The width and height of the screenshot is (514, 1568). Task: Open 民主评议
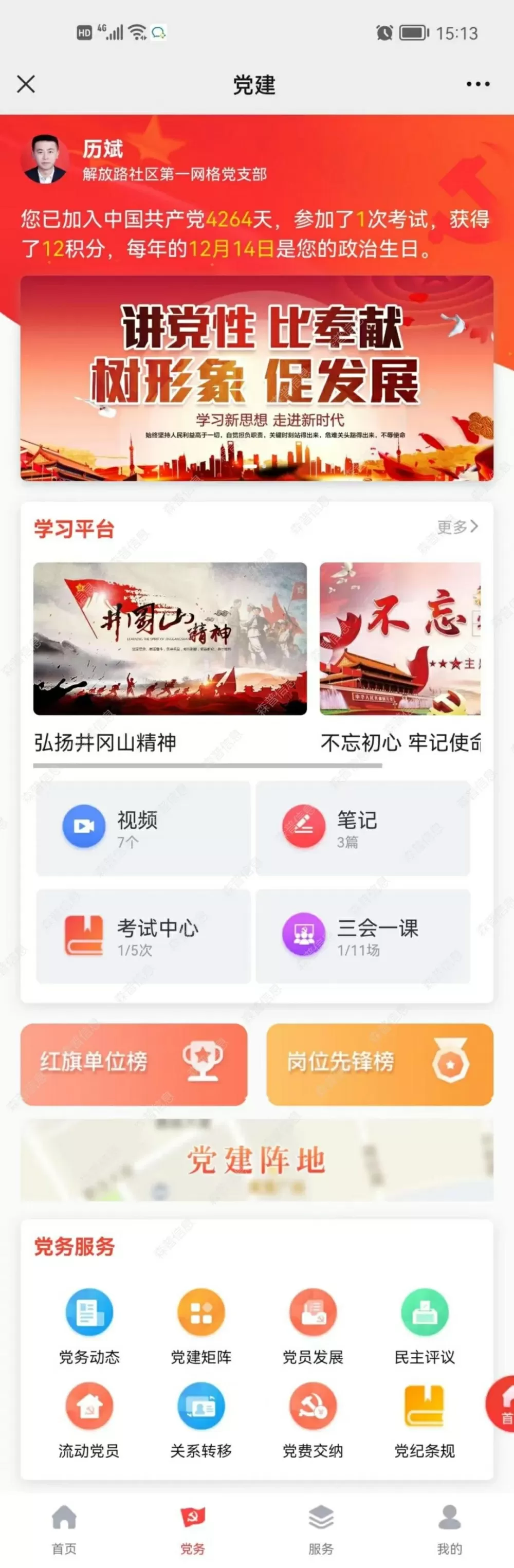point(425,1323)
